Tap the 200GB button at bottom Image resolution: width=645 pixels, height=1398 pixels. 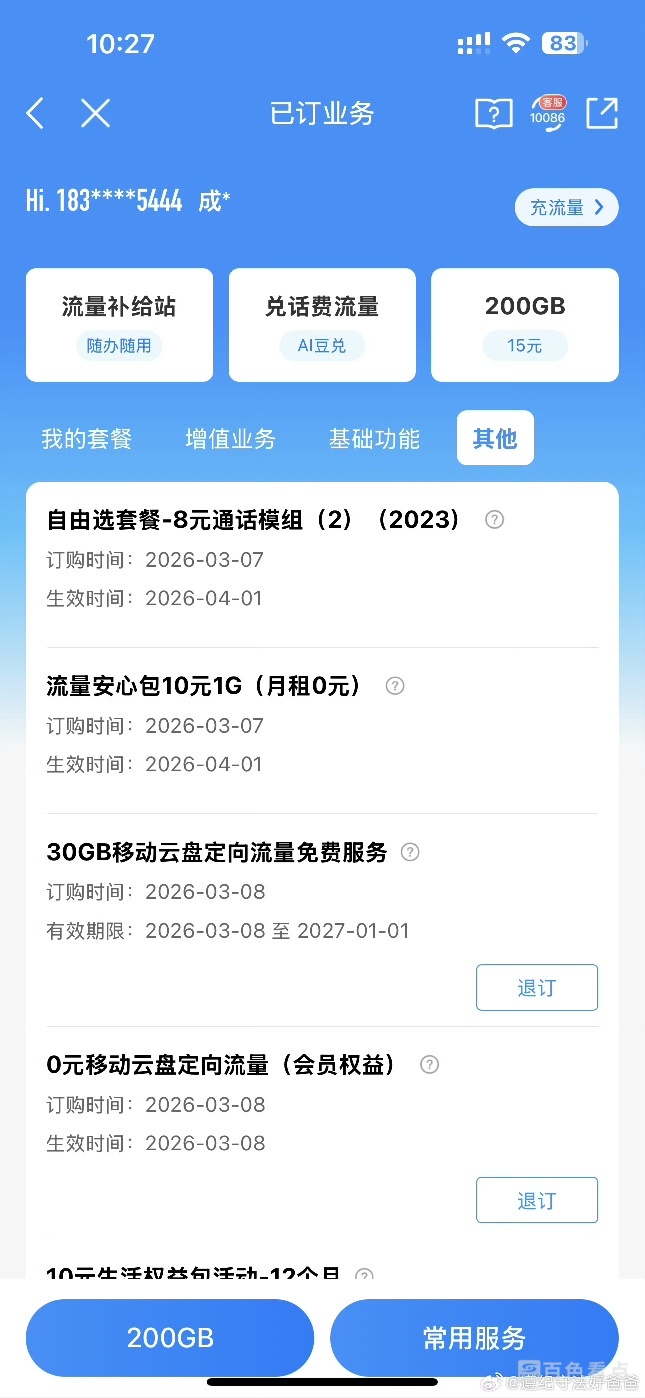tap(170, 1338)
